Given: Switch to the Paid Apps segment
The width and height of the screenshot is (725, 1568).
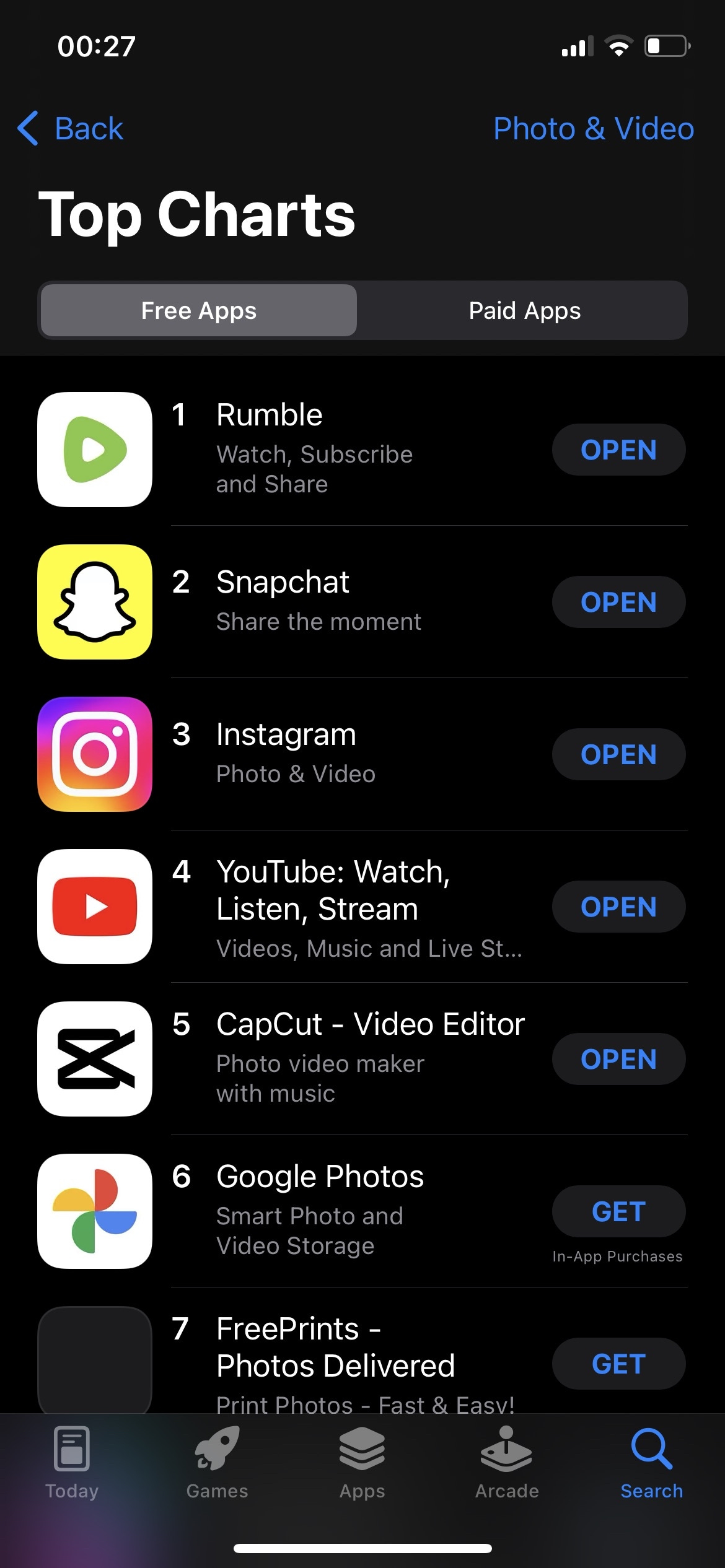Looking at the screenshot, I should pyautogui.click(x=524, y=310).
